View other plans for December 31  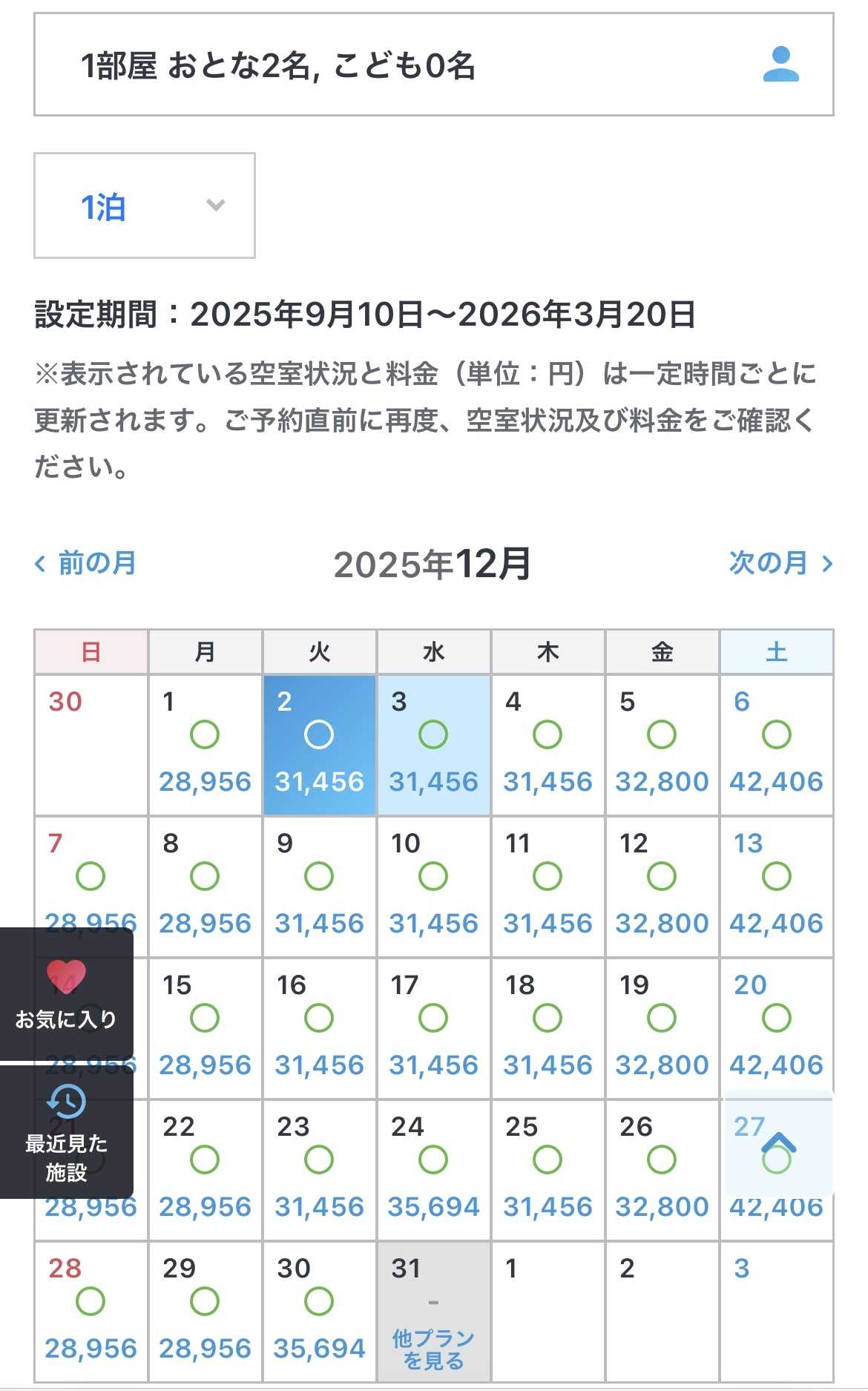pyautogui.click(x=433, y=1349)
